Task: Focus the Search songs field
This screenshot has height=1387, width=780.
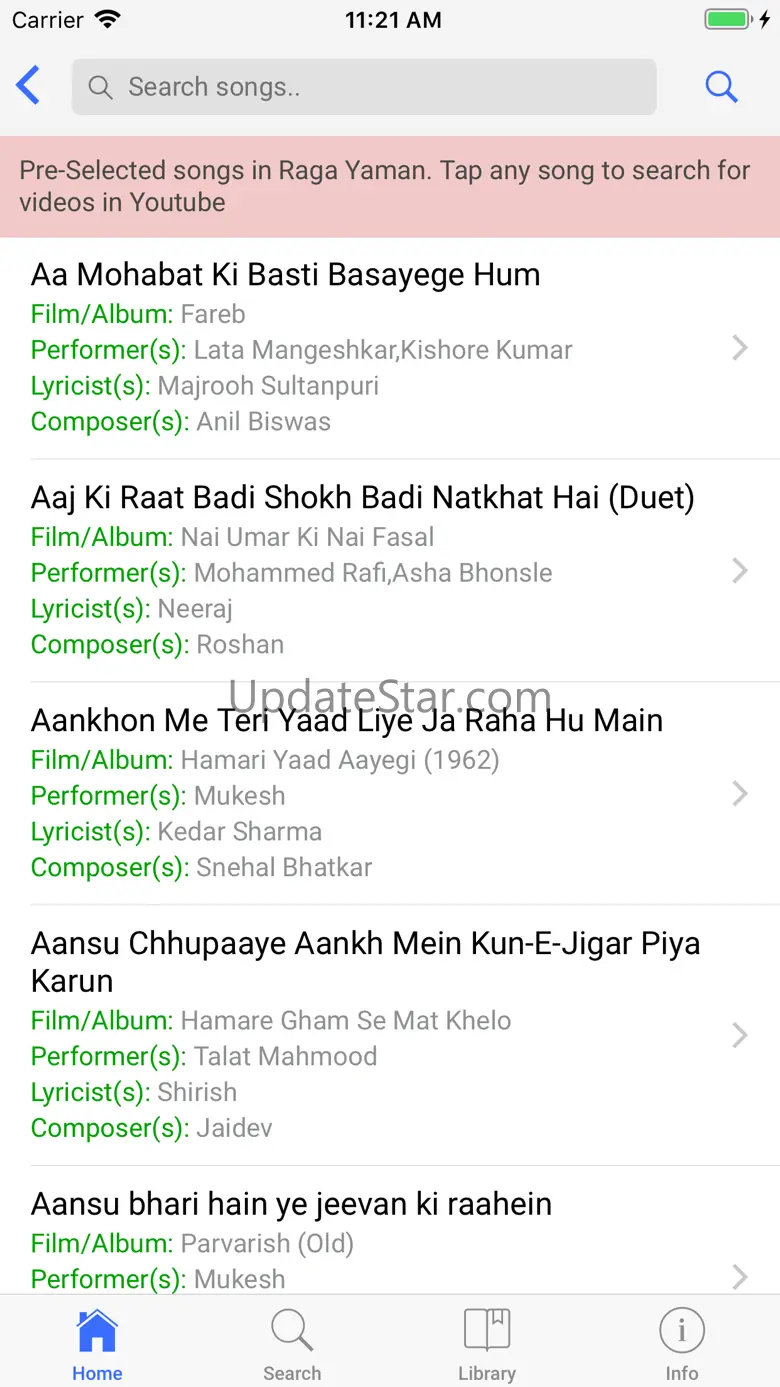Action: [365, 87]
